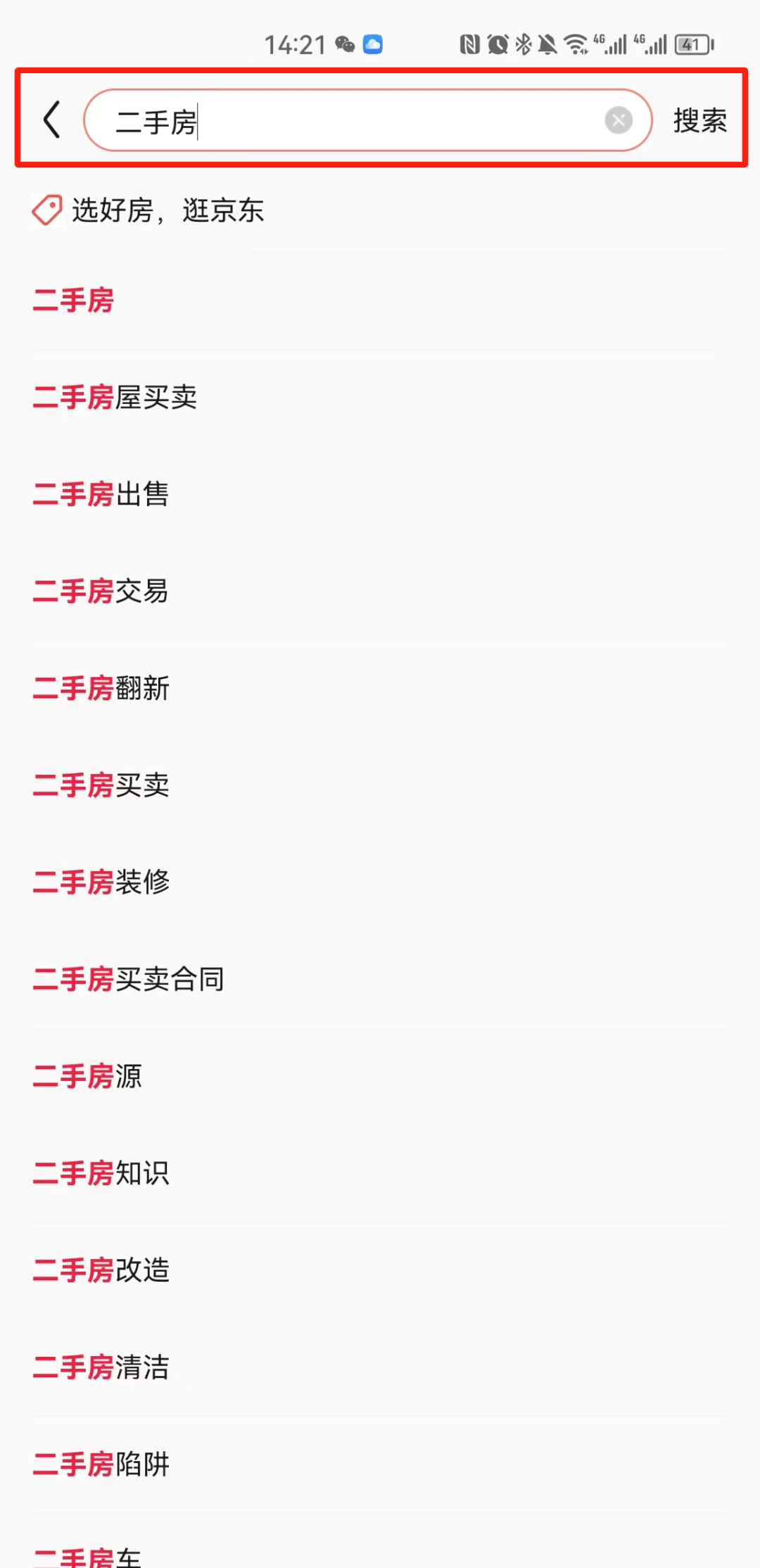Viewport: 760px width, 1568px height.
Task: Open the 二手房改造 suggestion
Action: click(380, 1271)
